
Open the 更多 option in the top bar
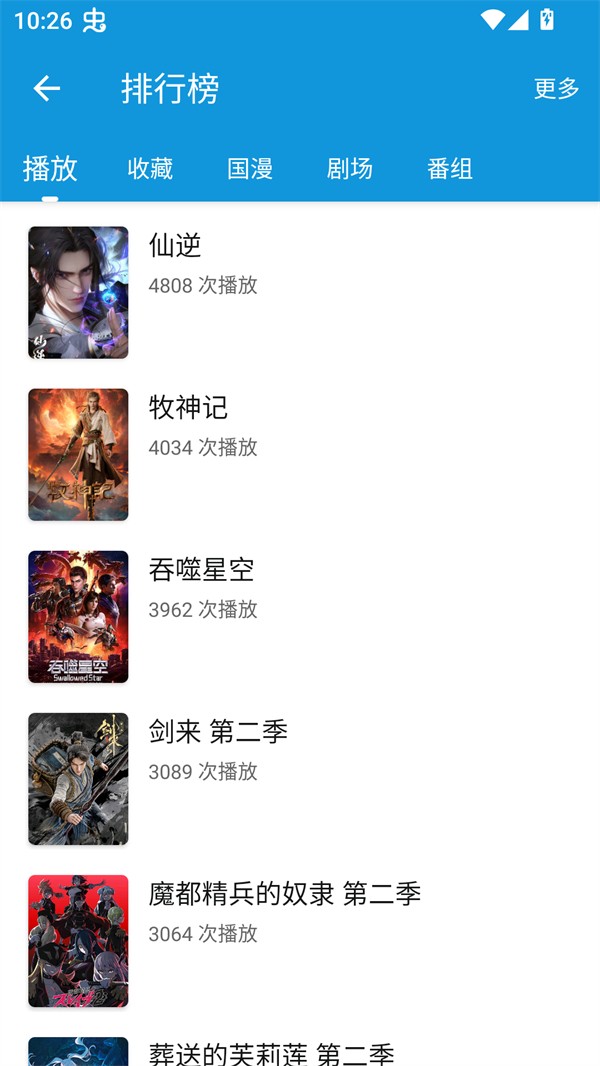[556, 89]
